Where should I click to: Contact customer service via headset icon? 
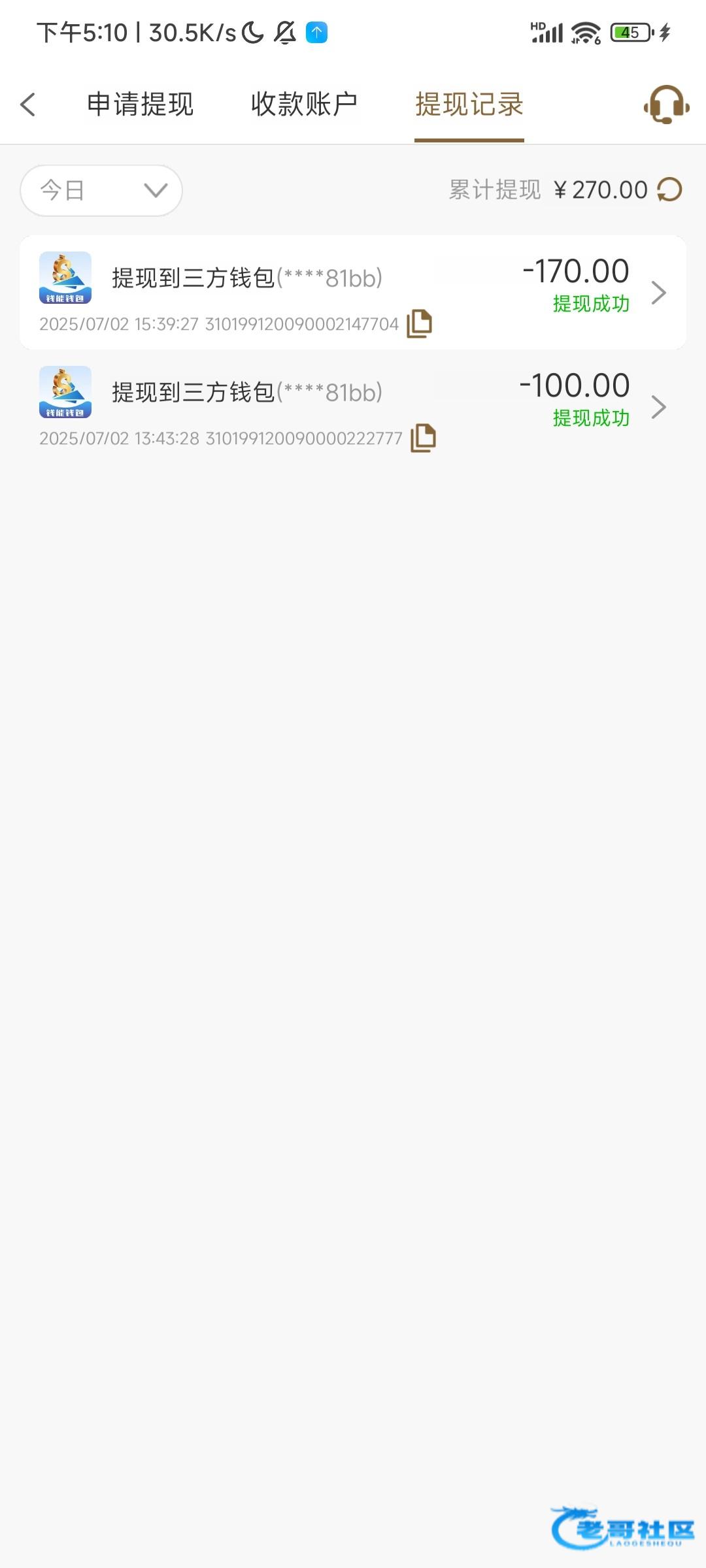coord(667,105)
